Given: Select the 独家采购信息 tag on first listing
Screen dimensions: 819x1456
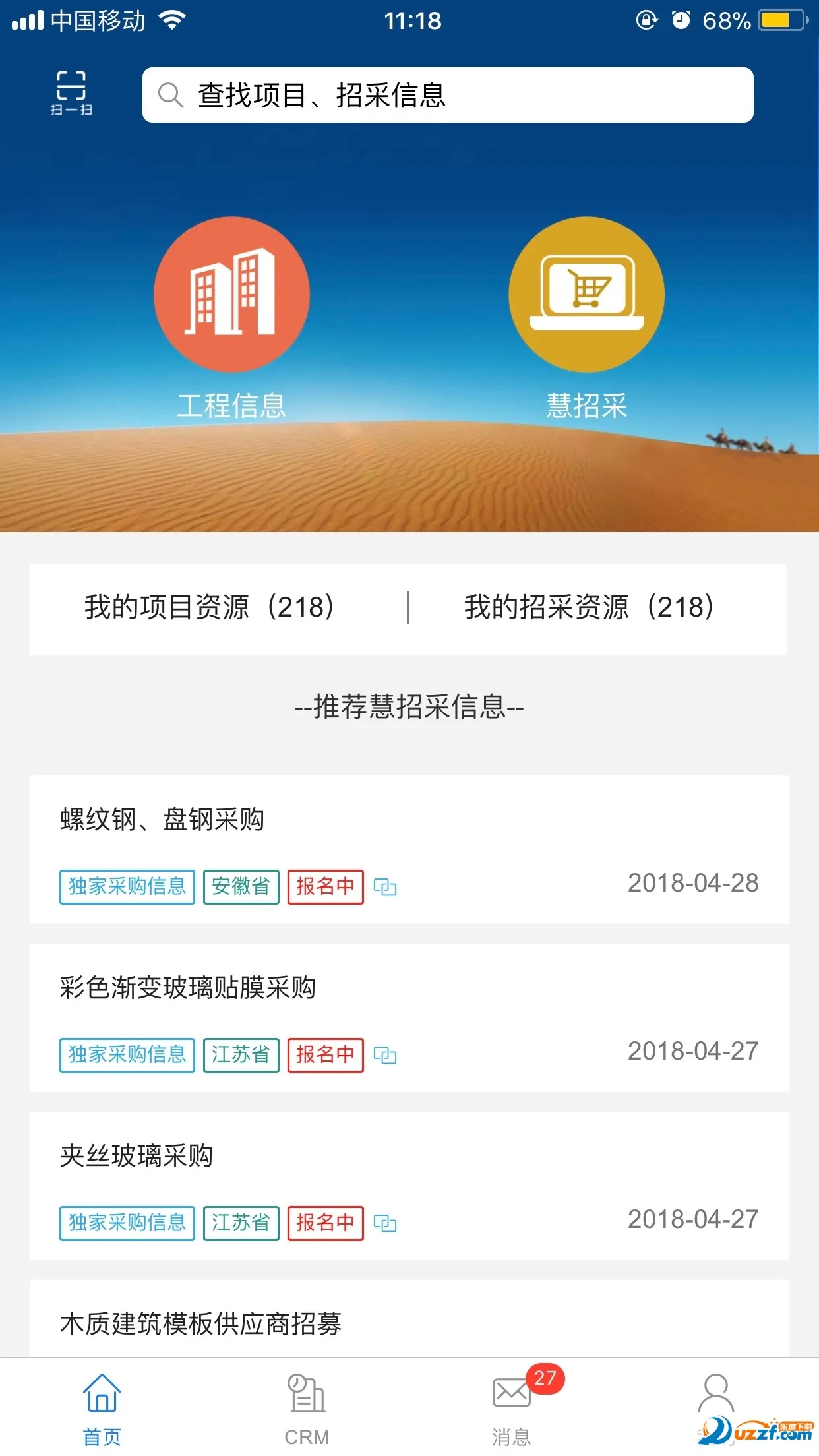Looking at the screenshot, I should pos(126,887).
